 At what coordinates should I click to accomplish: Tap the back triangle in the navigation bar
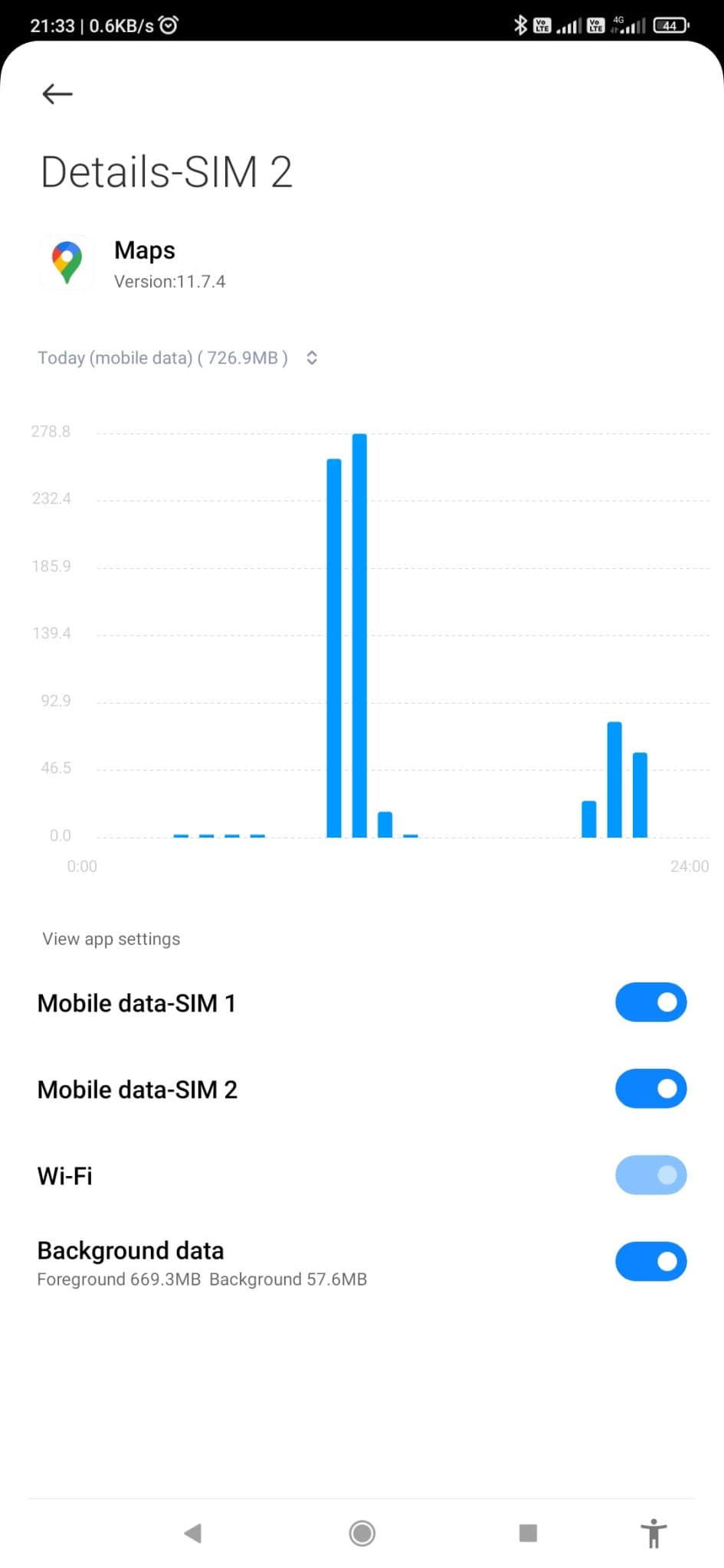click(193, 1534)
